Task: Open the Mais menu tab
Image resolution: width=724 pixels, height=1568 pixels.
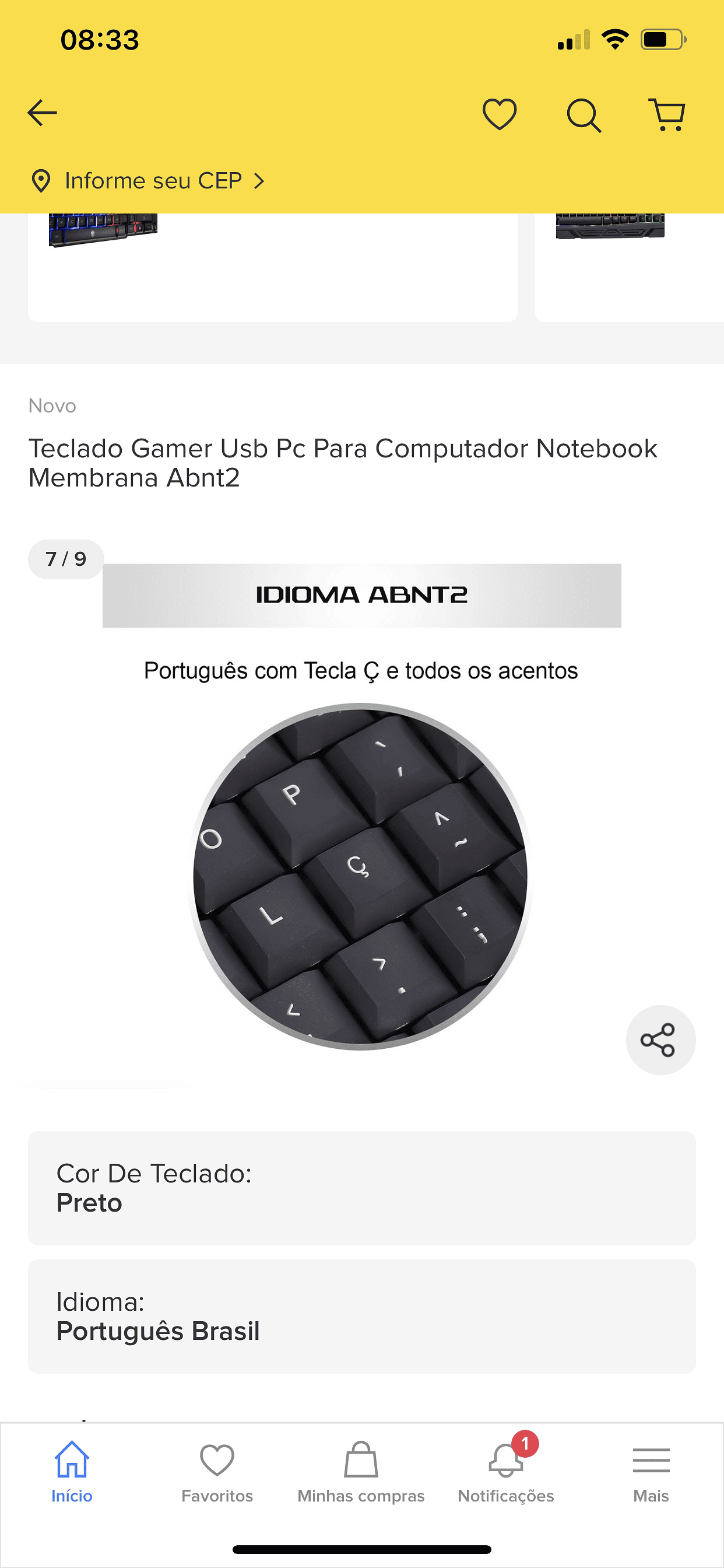Action: pyautogui.click(x=651, y=1471)
